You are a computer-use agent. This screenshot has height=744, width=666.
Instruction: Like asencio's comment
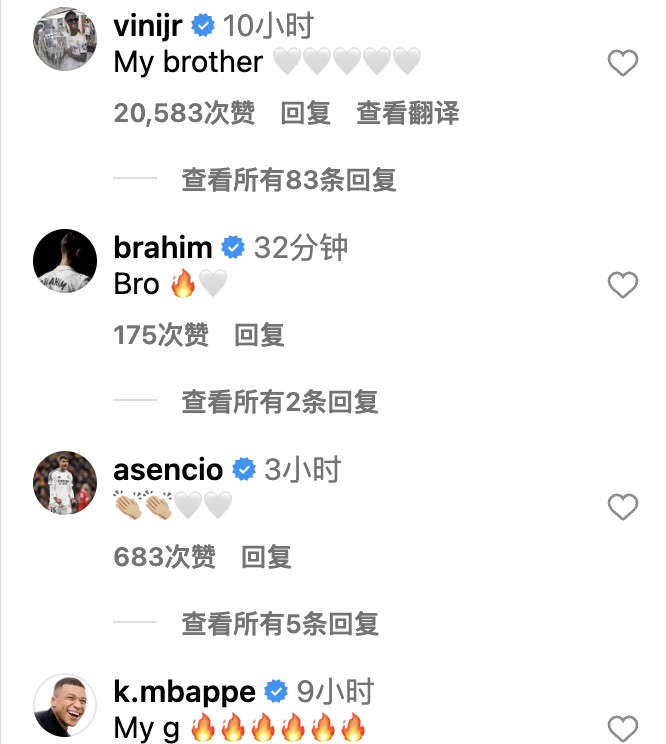pyautogui.click(x=623, y=507)
